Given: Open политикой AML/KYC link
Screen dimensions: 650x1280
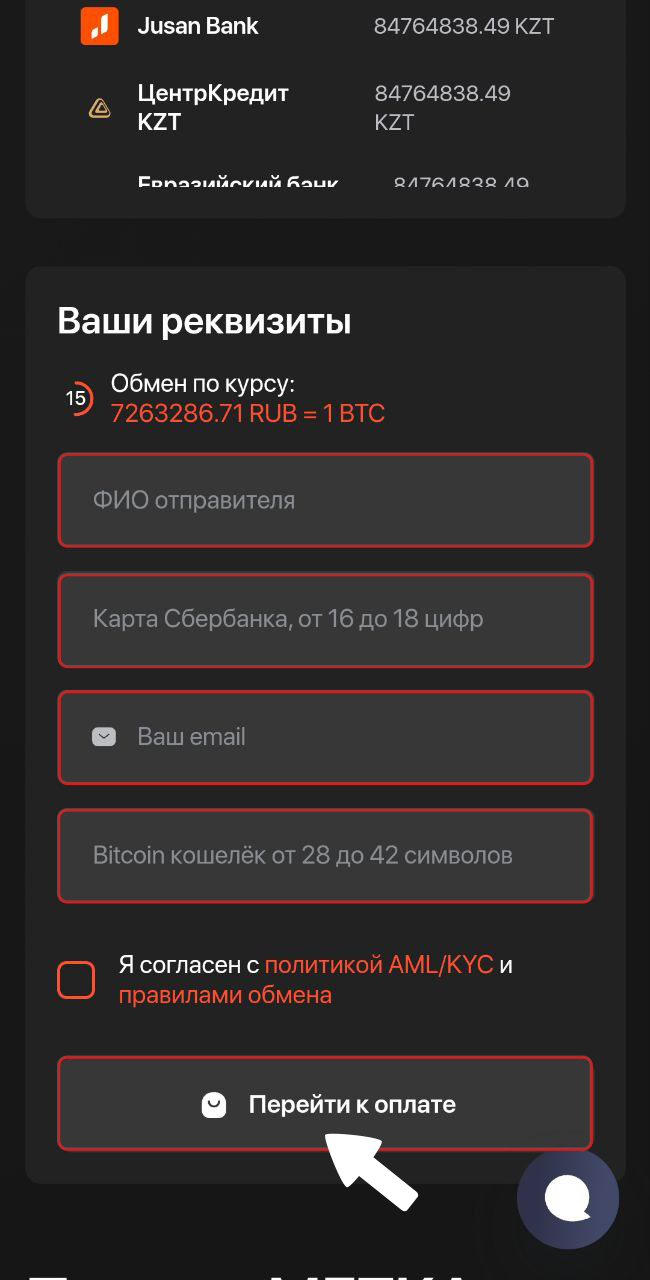Looking at the screenshot, I should [379, 965].
